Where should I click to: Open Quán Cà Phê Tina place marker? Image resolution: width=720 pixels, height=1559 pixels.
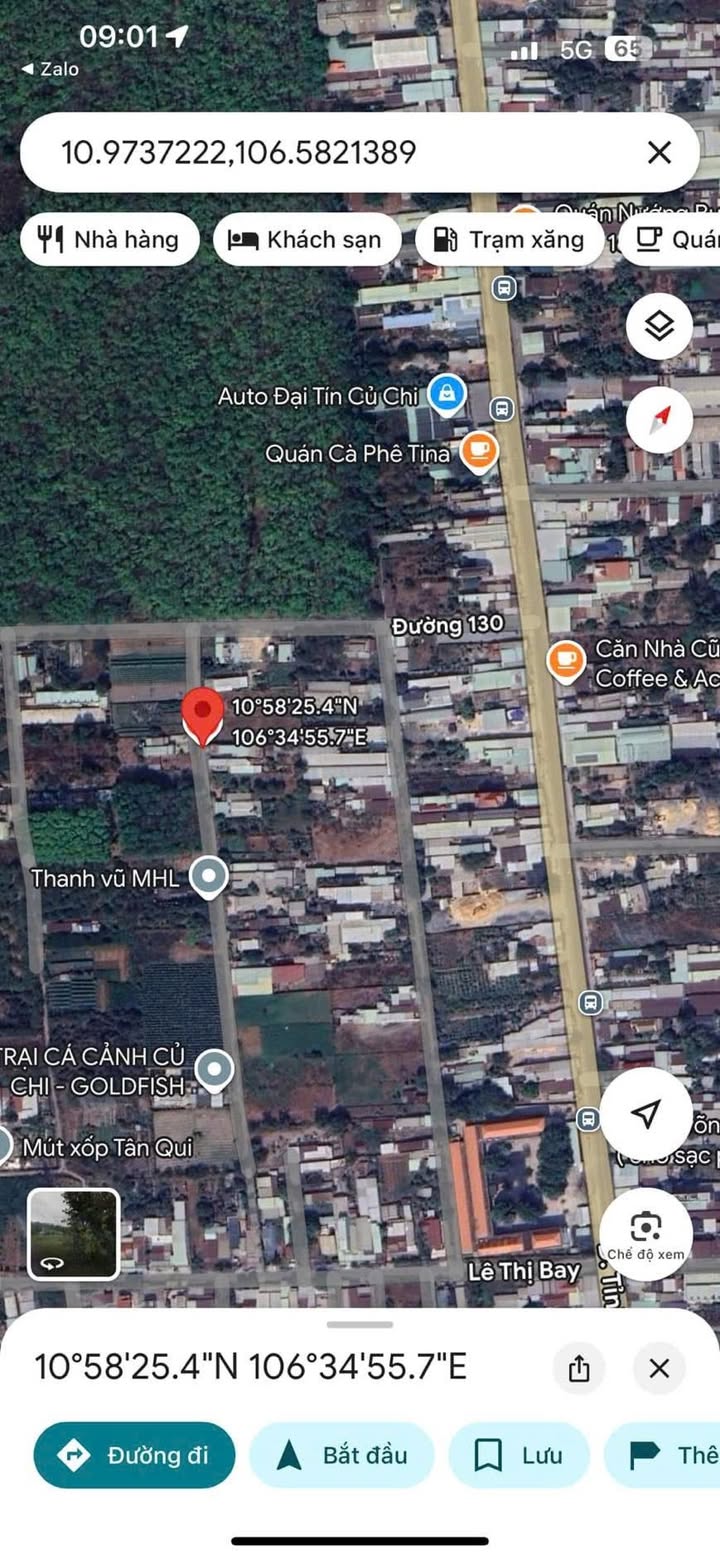pyautogui.click(x=480, y=451)
